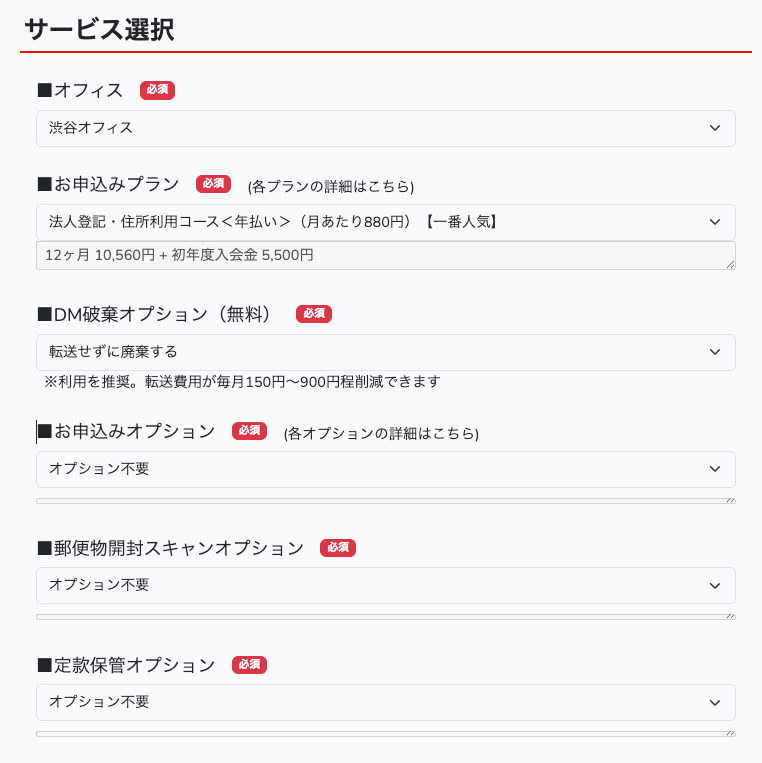Open the 郵便物開封スキャンオプション dropdown
Viewport: 762px width, 763px height.
pos(386,586)
